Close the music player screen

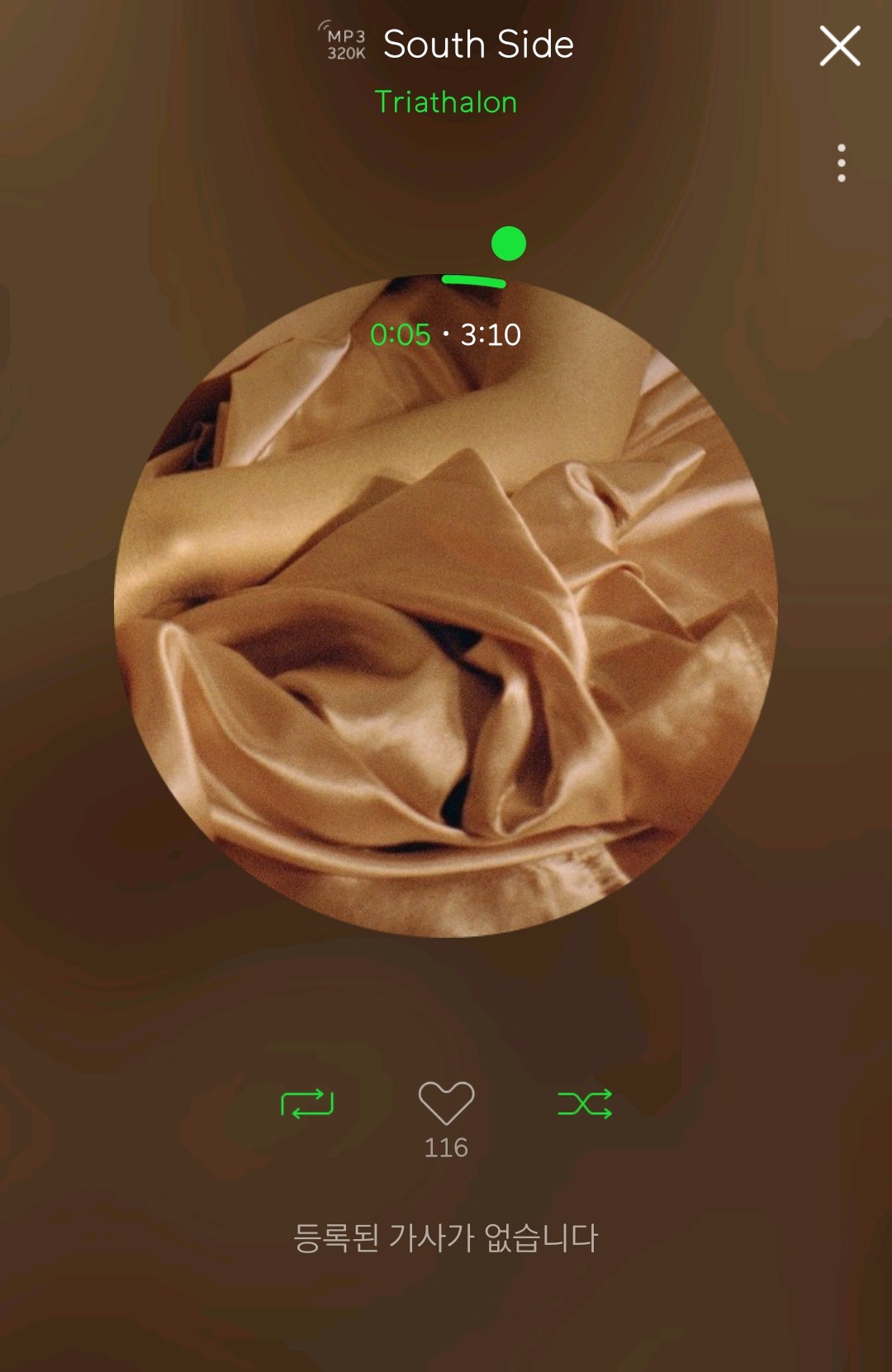coord(840,45)
